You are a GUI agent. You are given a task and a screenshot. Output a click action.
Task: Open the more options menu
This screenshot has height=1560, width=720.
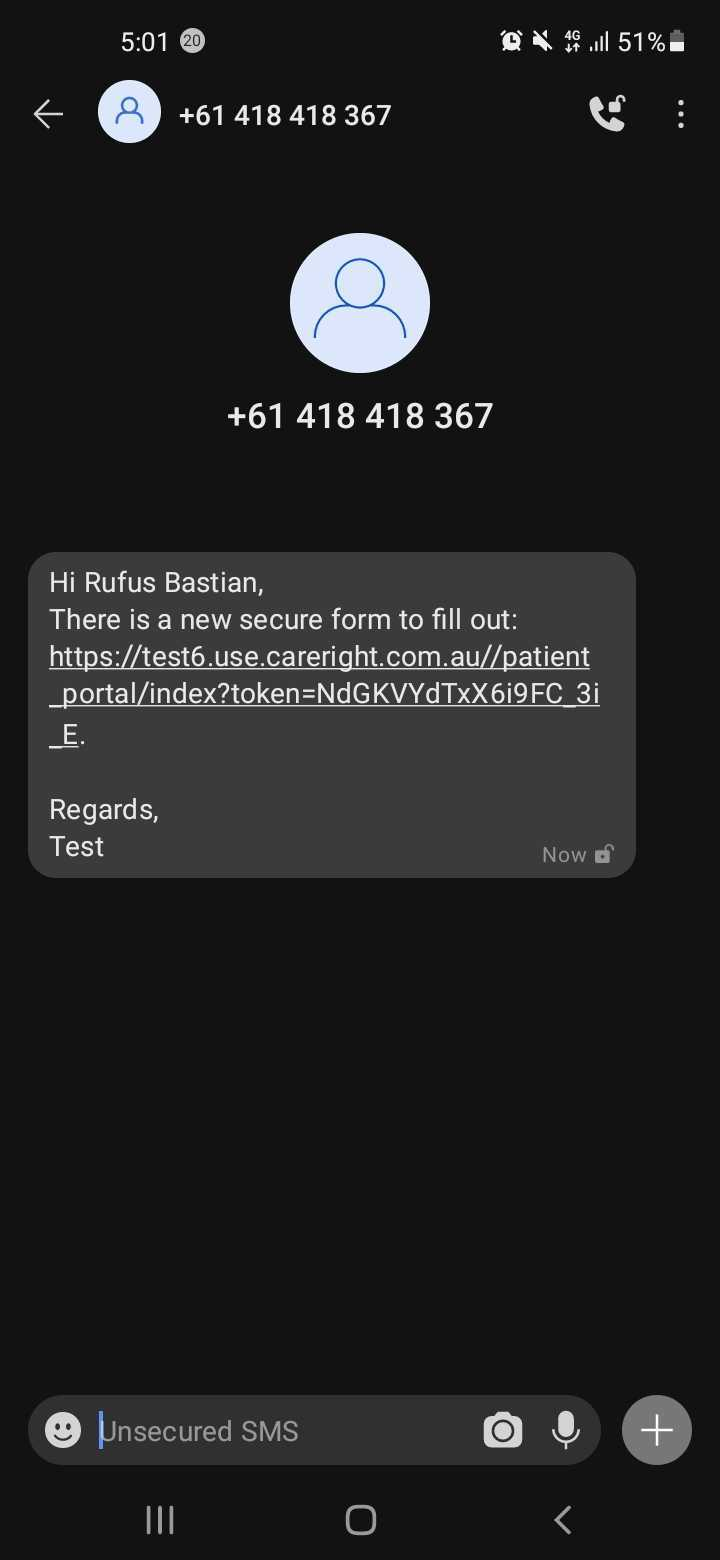681,114
